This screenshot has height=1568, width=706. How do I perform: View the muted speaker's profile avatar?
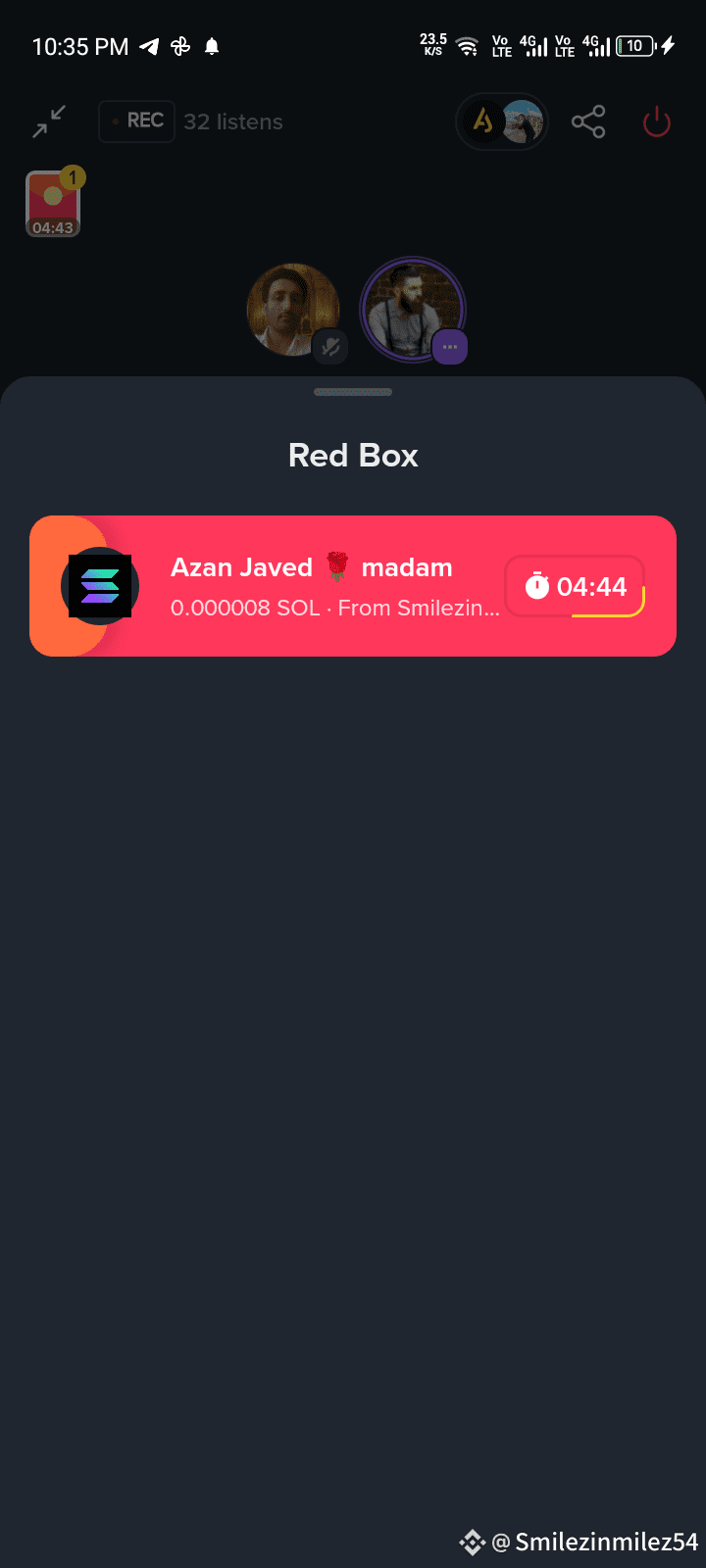(x=292, y=310)
